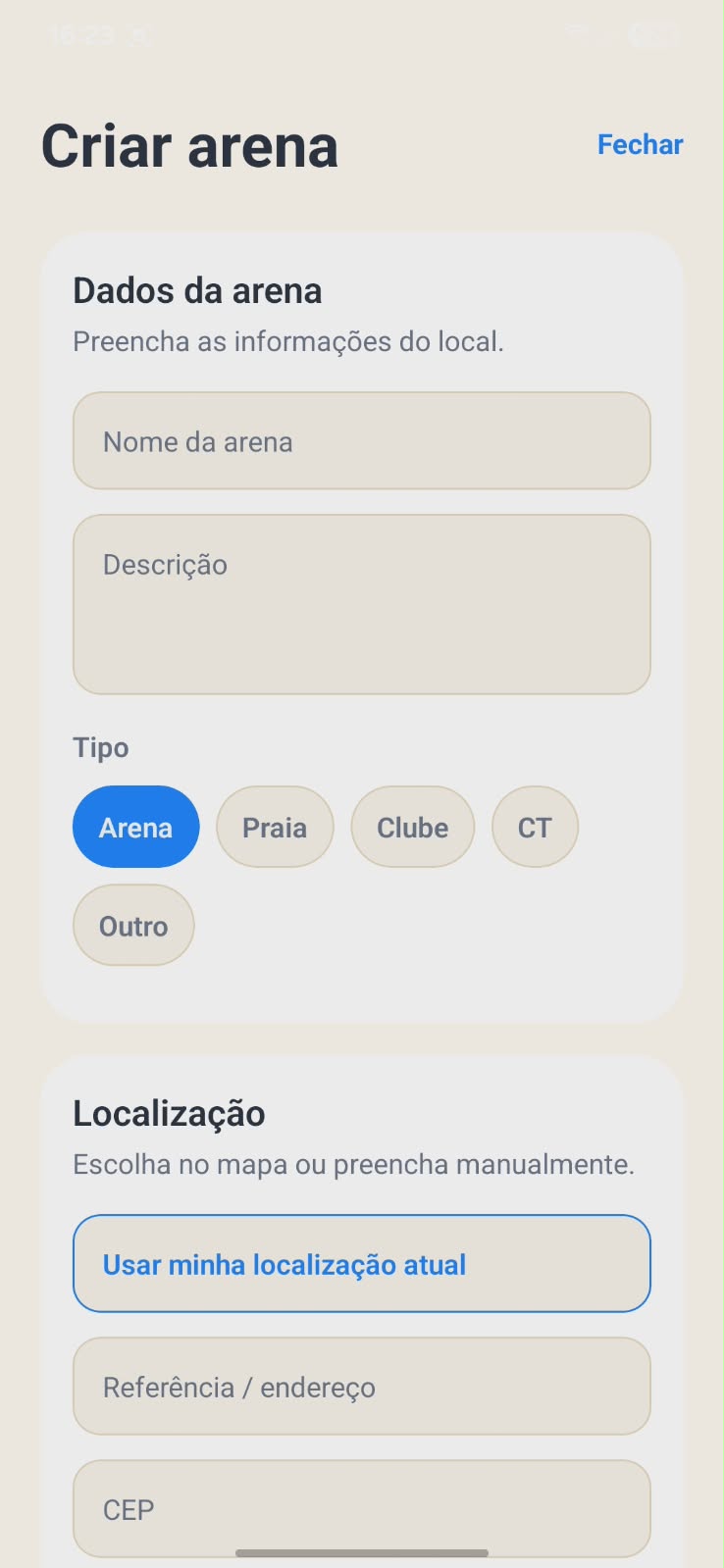Focus the CEP field
This screenshot has height=1568, width=724.
[361, 1510]
